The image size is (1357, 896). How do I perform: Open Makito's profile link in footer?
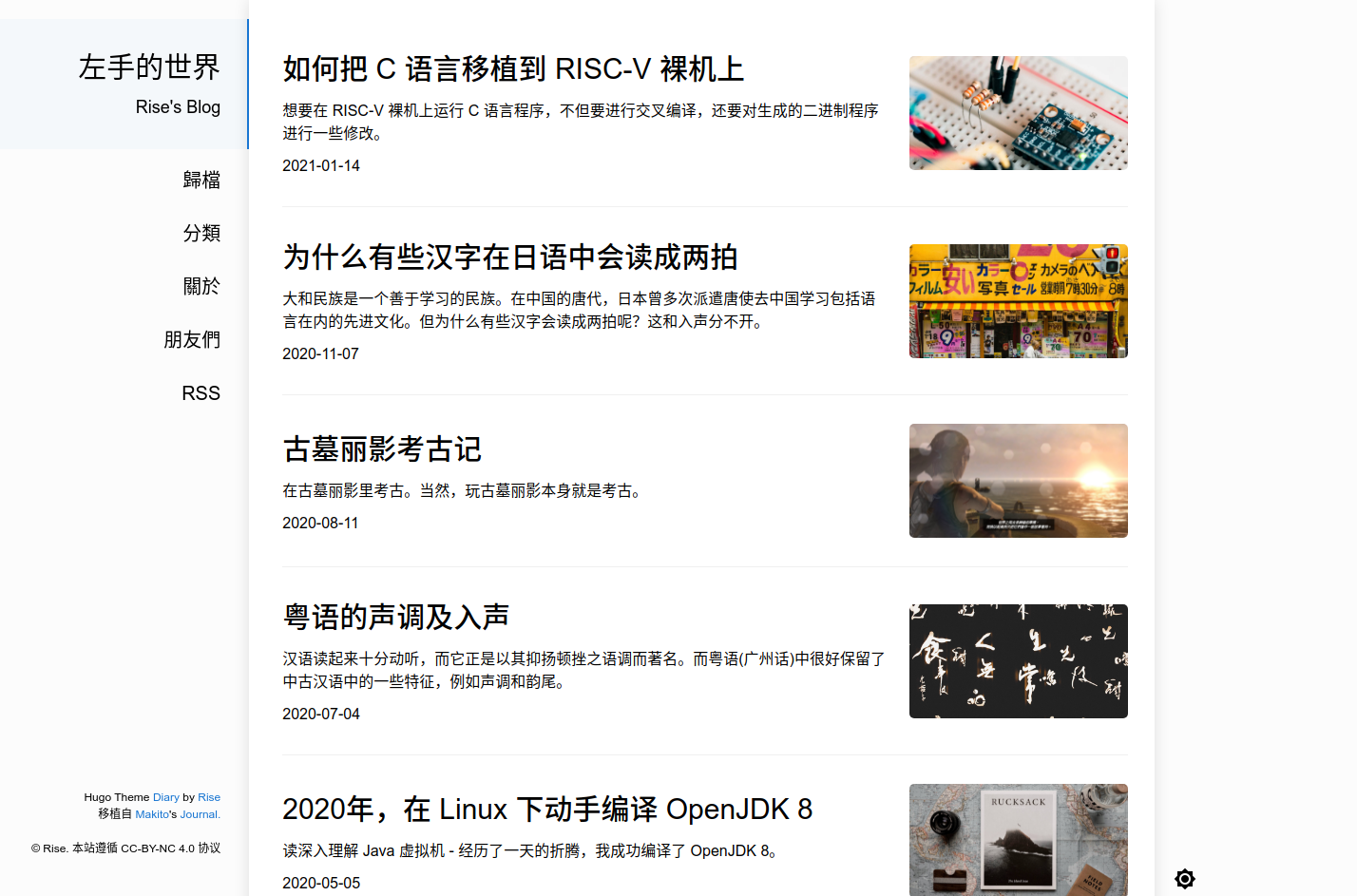tap(151, 814)
